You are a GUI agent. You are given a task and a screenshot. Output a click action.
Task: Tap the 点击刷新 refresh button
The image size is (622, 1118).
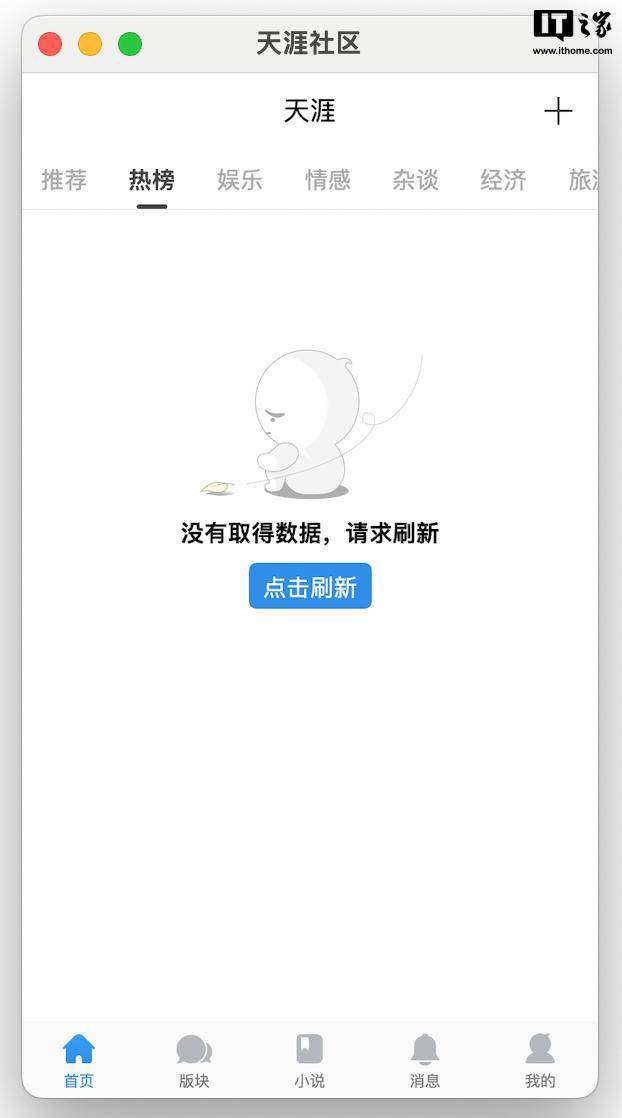click(x=310, y=586)
